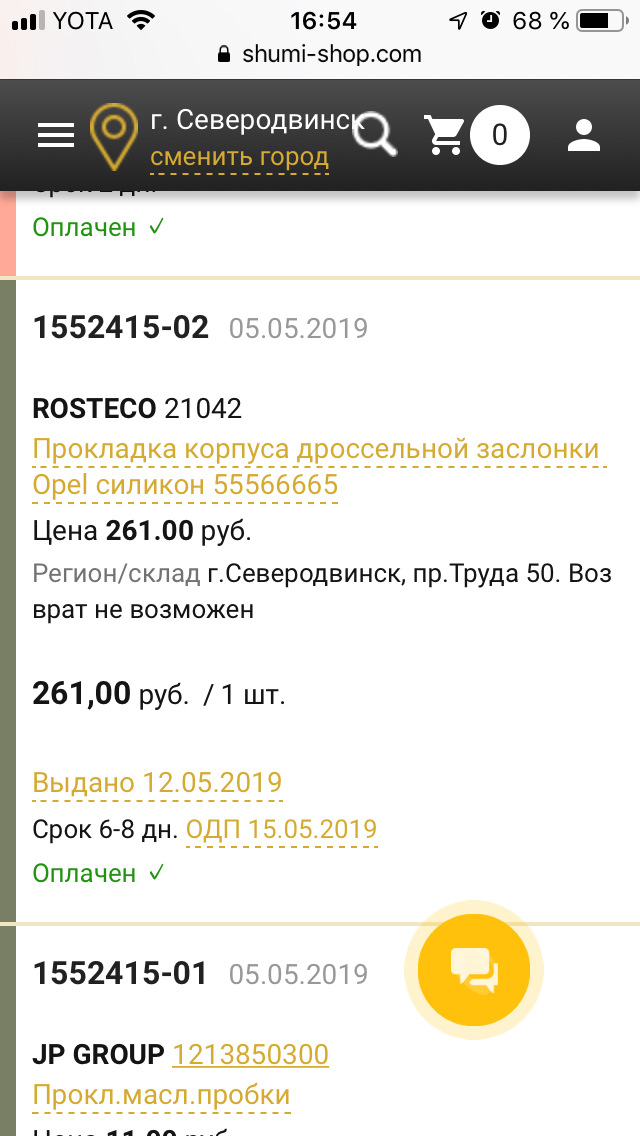This screenshot has height=1136, width=640.
Task: Open the hamburger menu
Action: point(56,136)
